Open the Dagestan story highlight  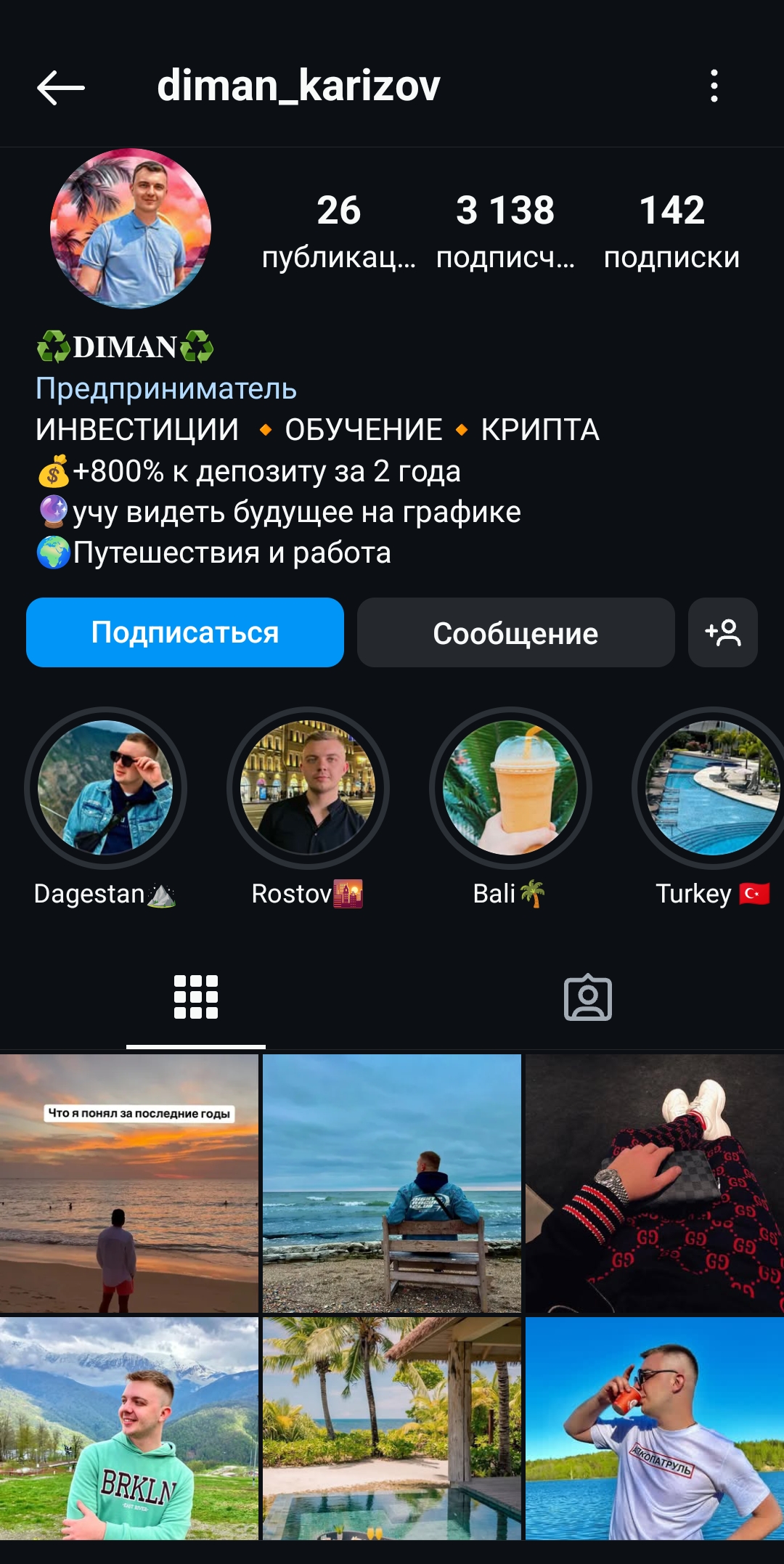point(105,788)
